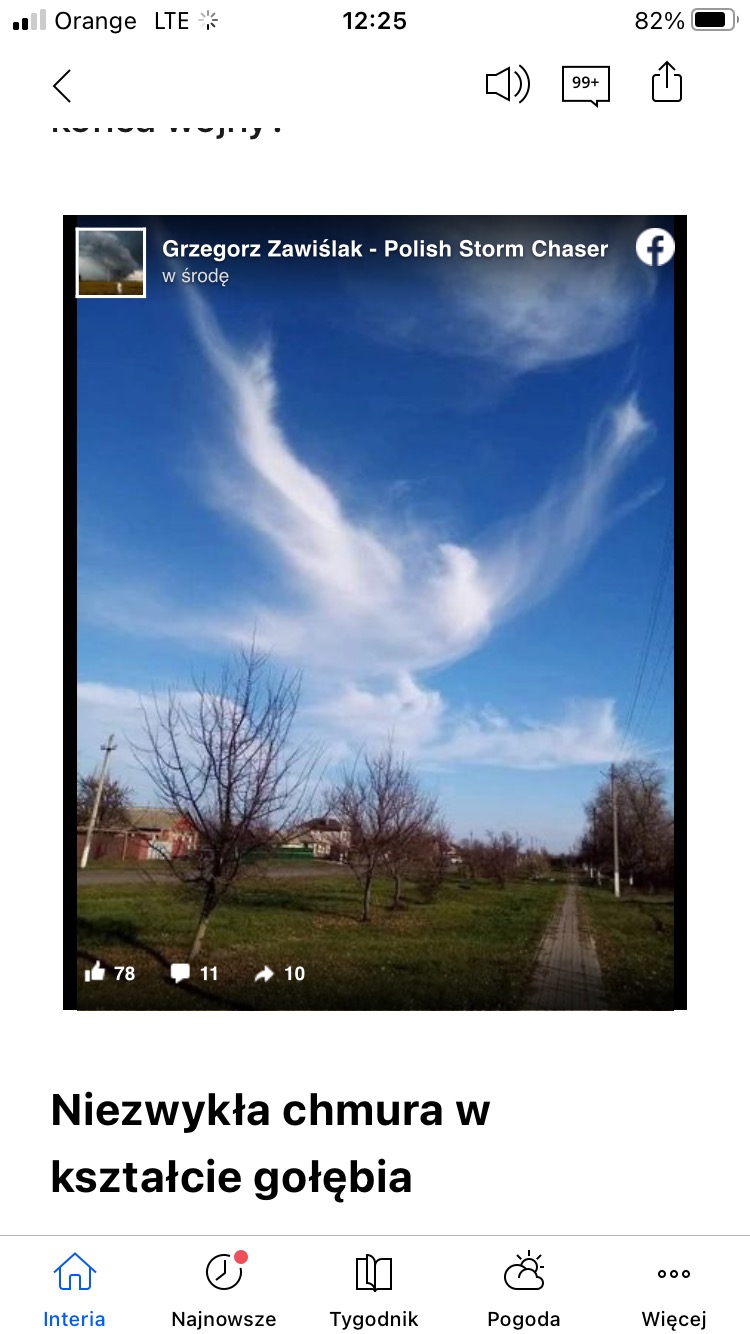Share this article

(666, 83)
